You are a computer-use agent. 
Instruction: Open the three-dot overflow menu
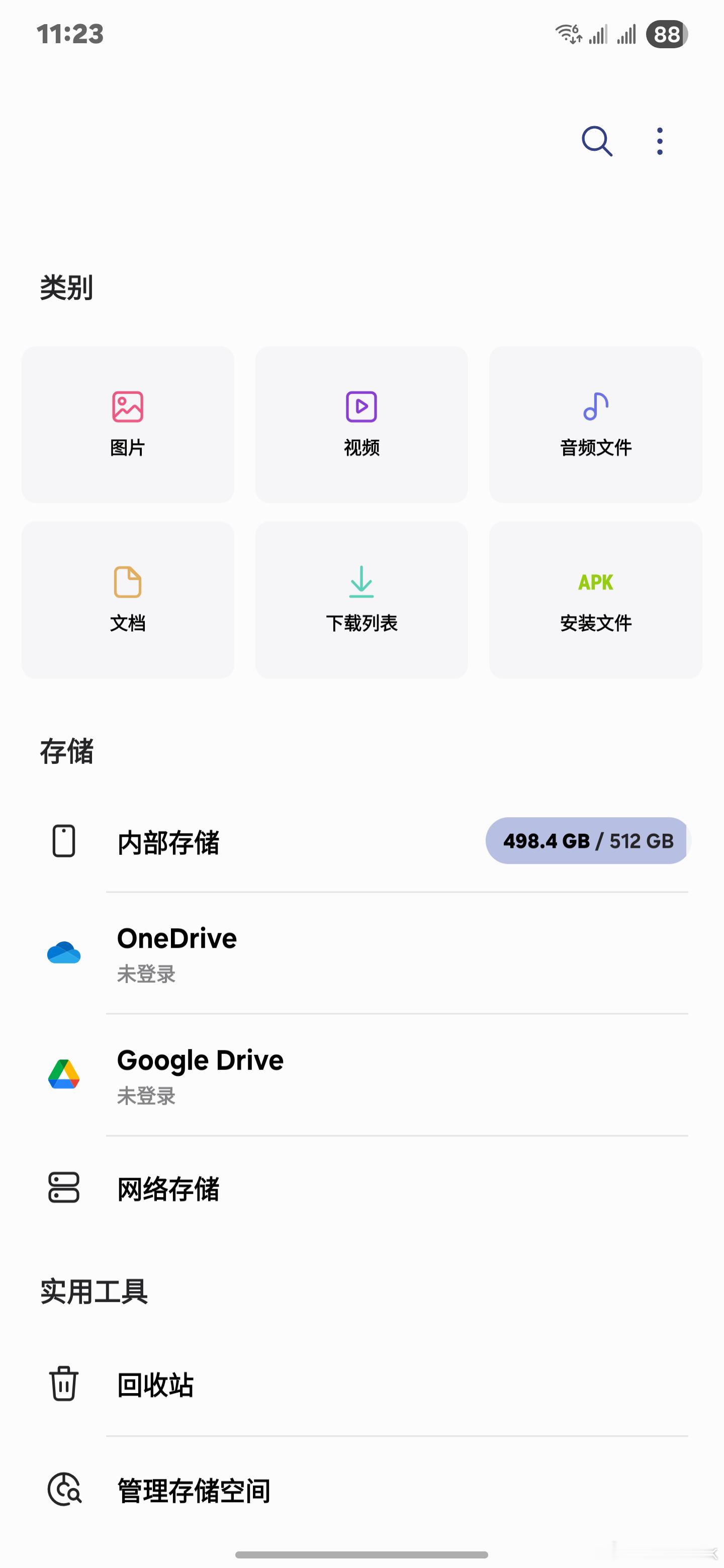click(660, 141)
